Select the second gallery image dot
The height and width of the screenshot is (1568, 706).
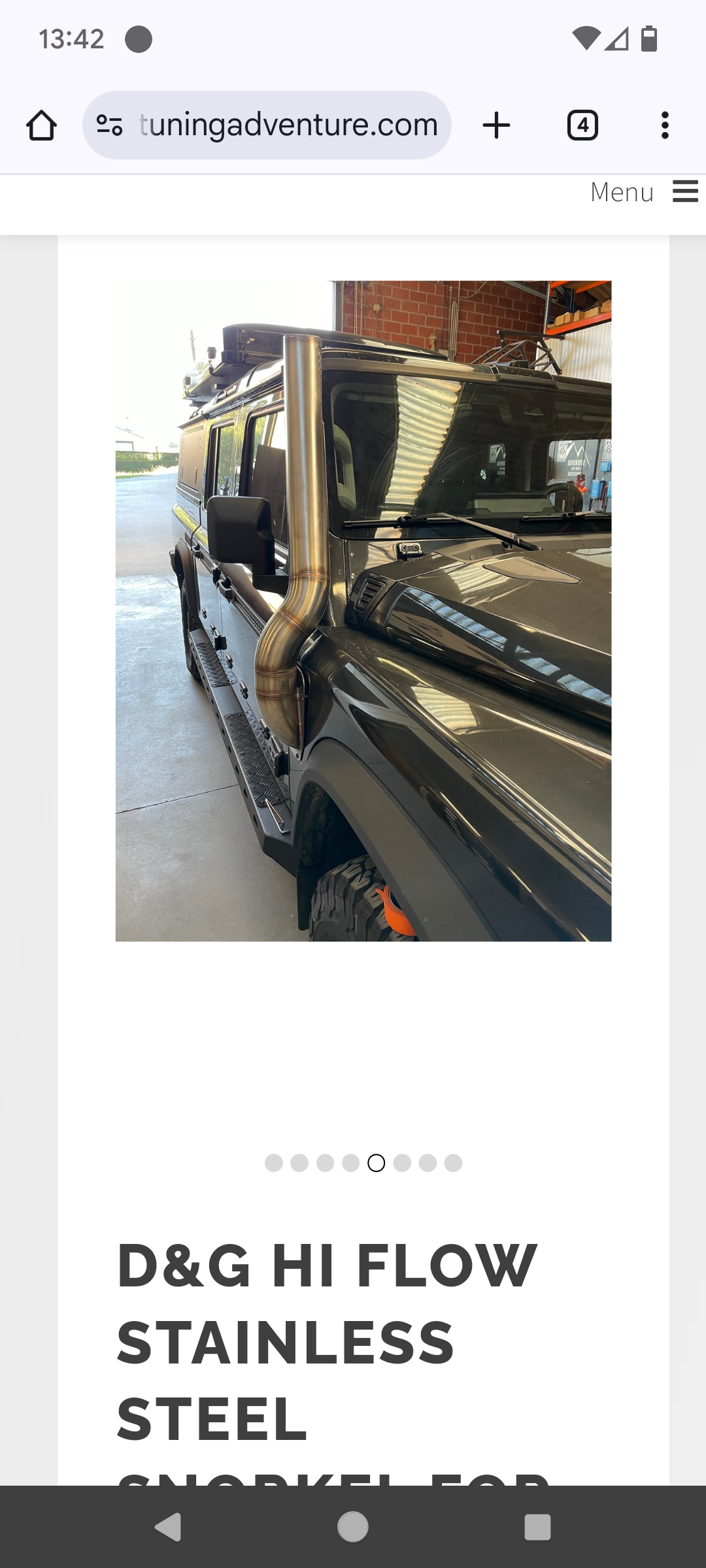coord(299,1163)
